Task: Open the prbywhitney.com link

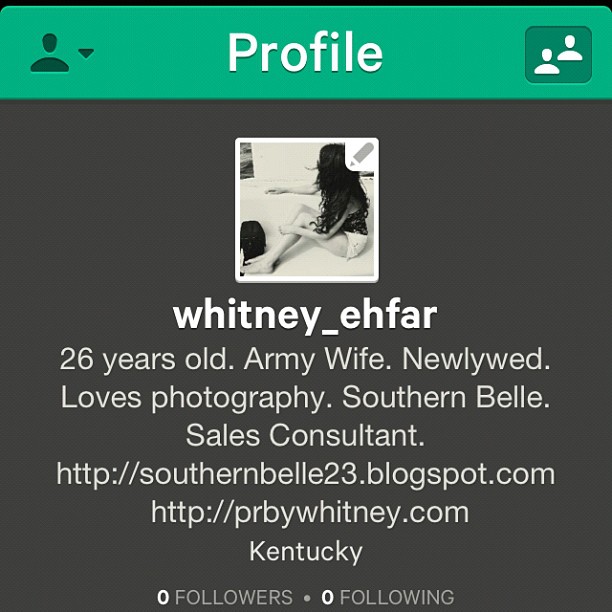Action: [309, 512]
